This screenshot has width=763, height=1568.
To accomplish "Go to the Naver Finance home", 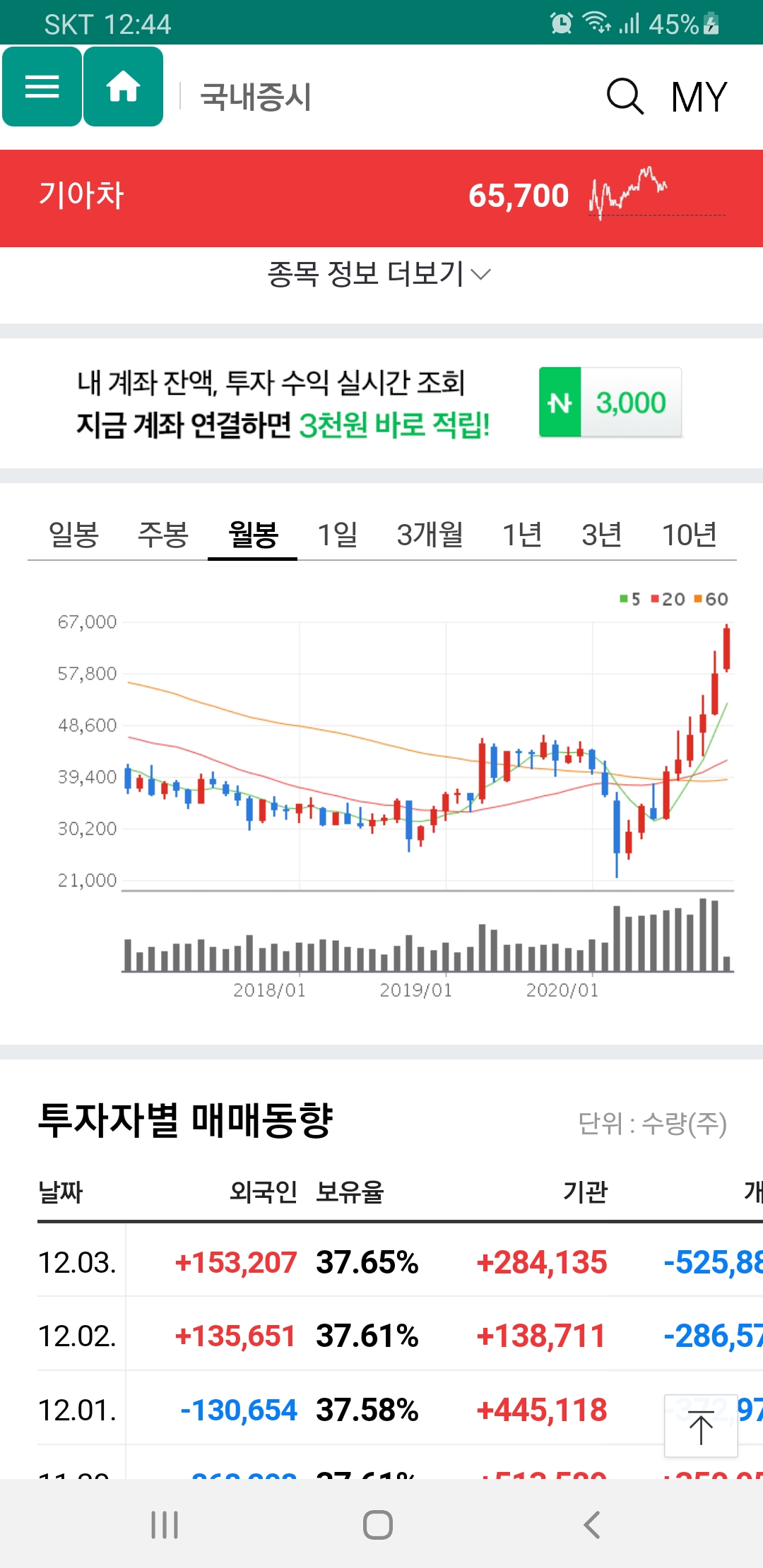I will coord(124,87).
